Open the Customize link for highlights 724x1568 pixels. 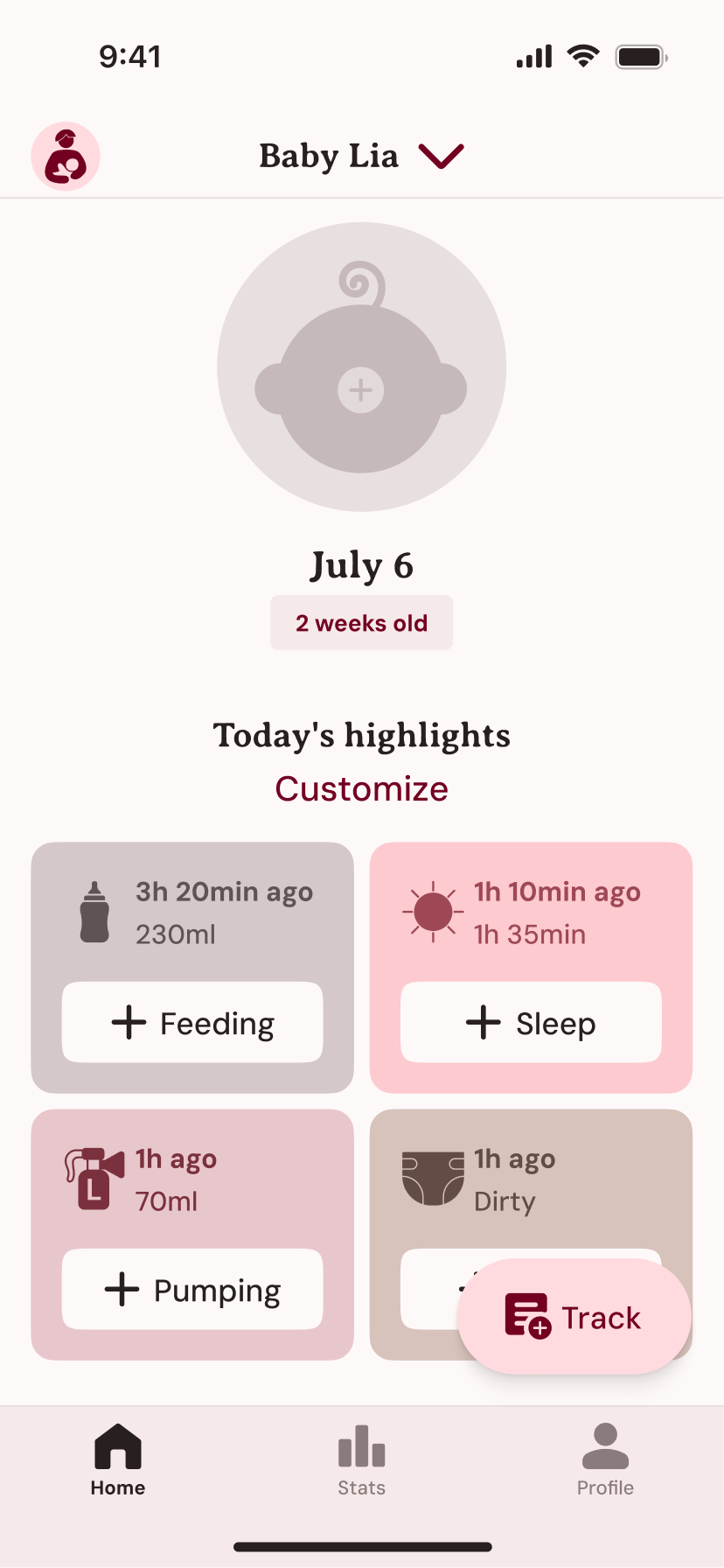click(361, 788)
